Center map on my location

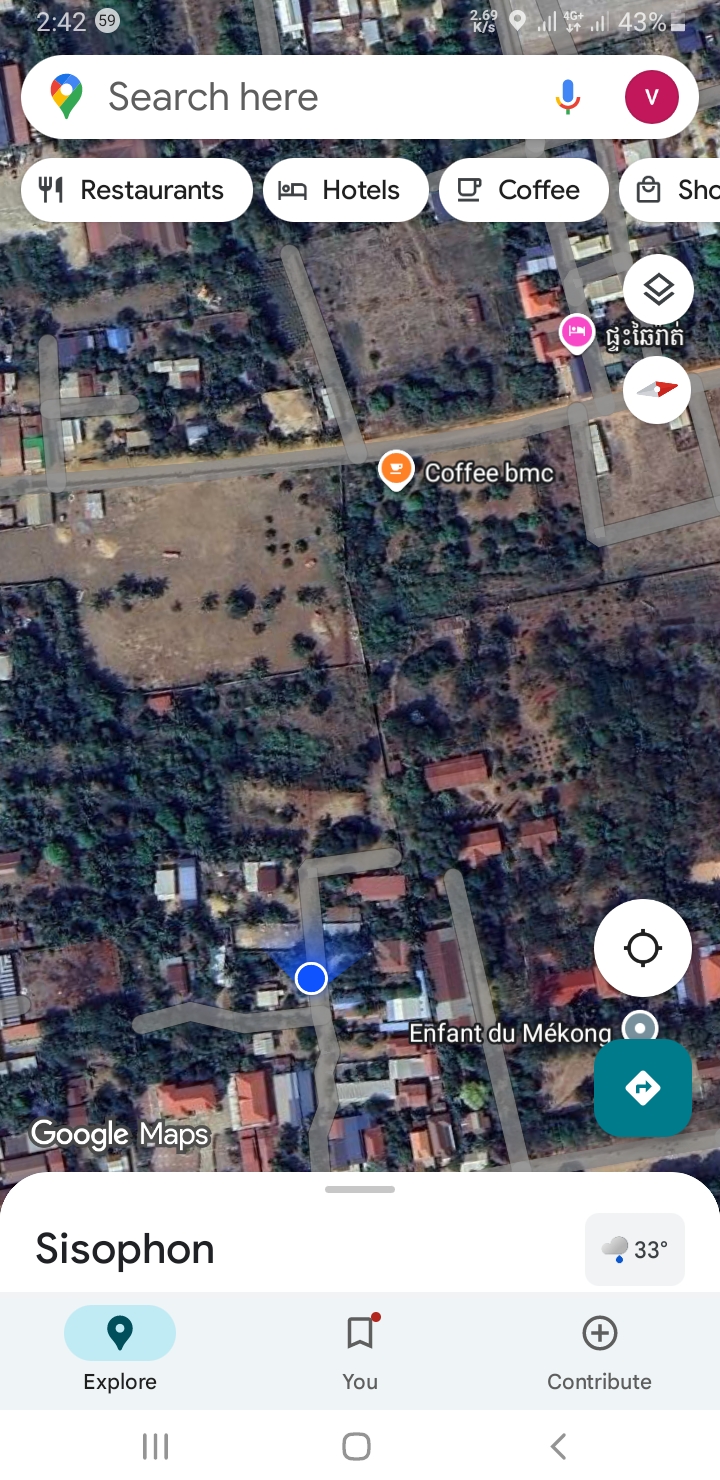[x=642, y=947]
